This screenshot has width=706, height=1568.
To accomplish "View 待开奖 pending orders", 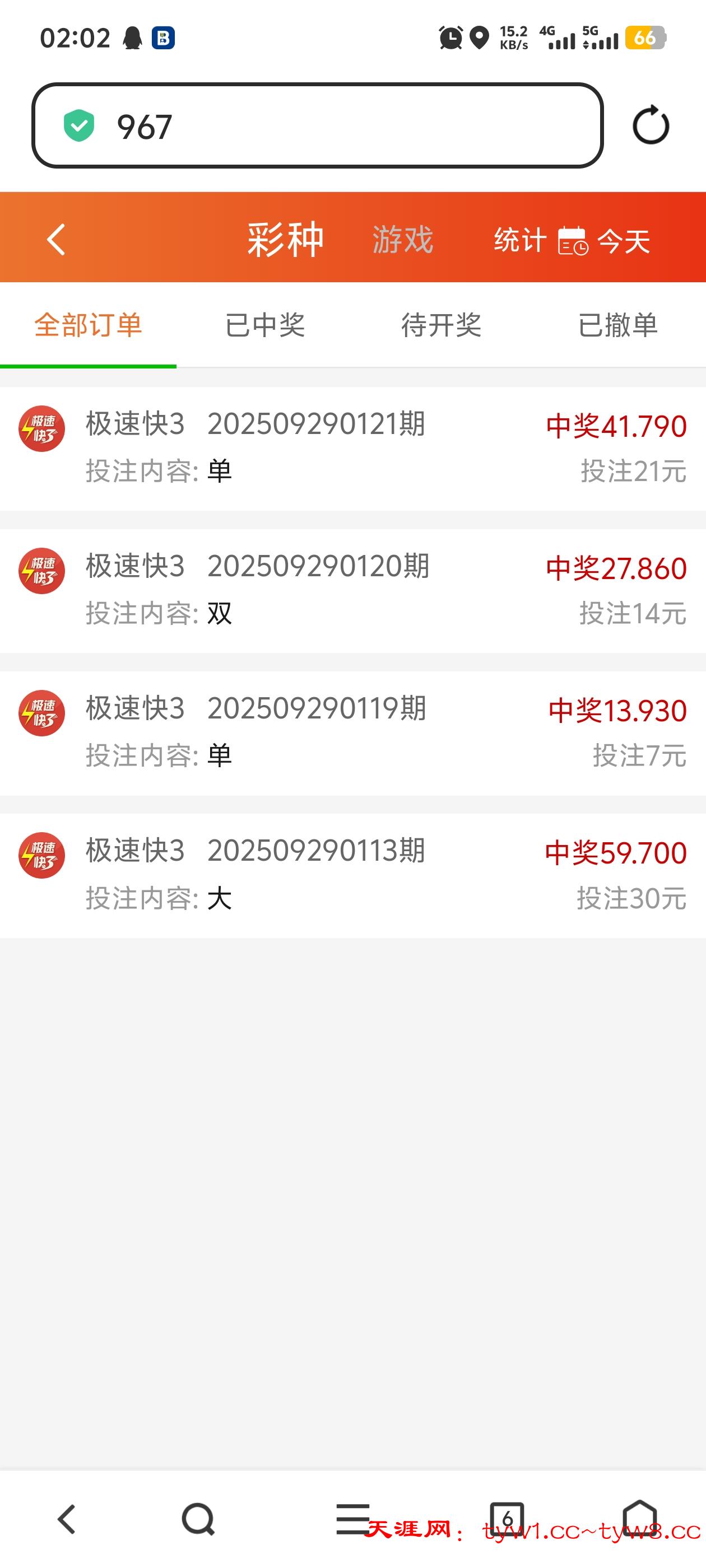I will pos(441,325).
